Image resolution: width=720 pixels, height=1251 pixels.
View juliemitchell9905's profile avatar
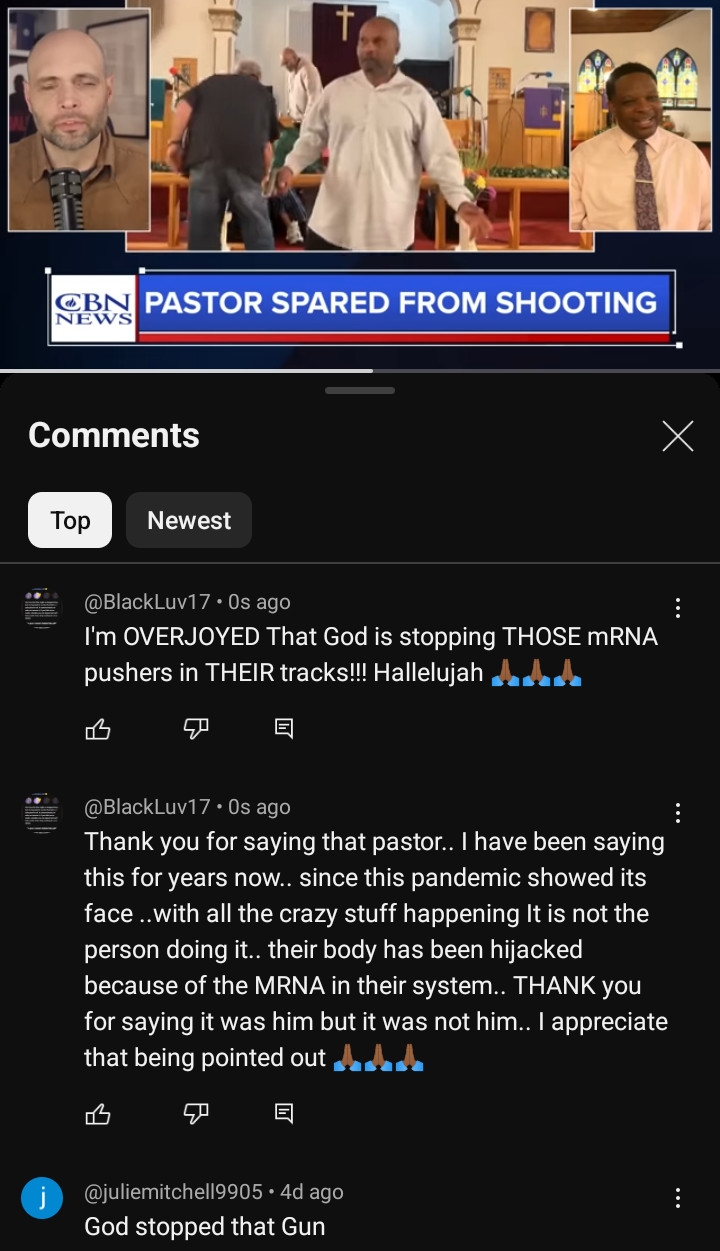42,1198
